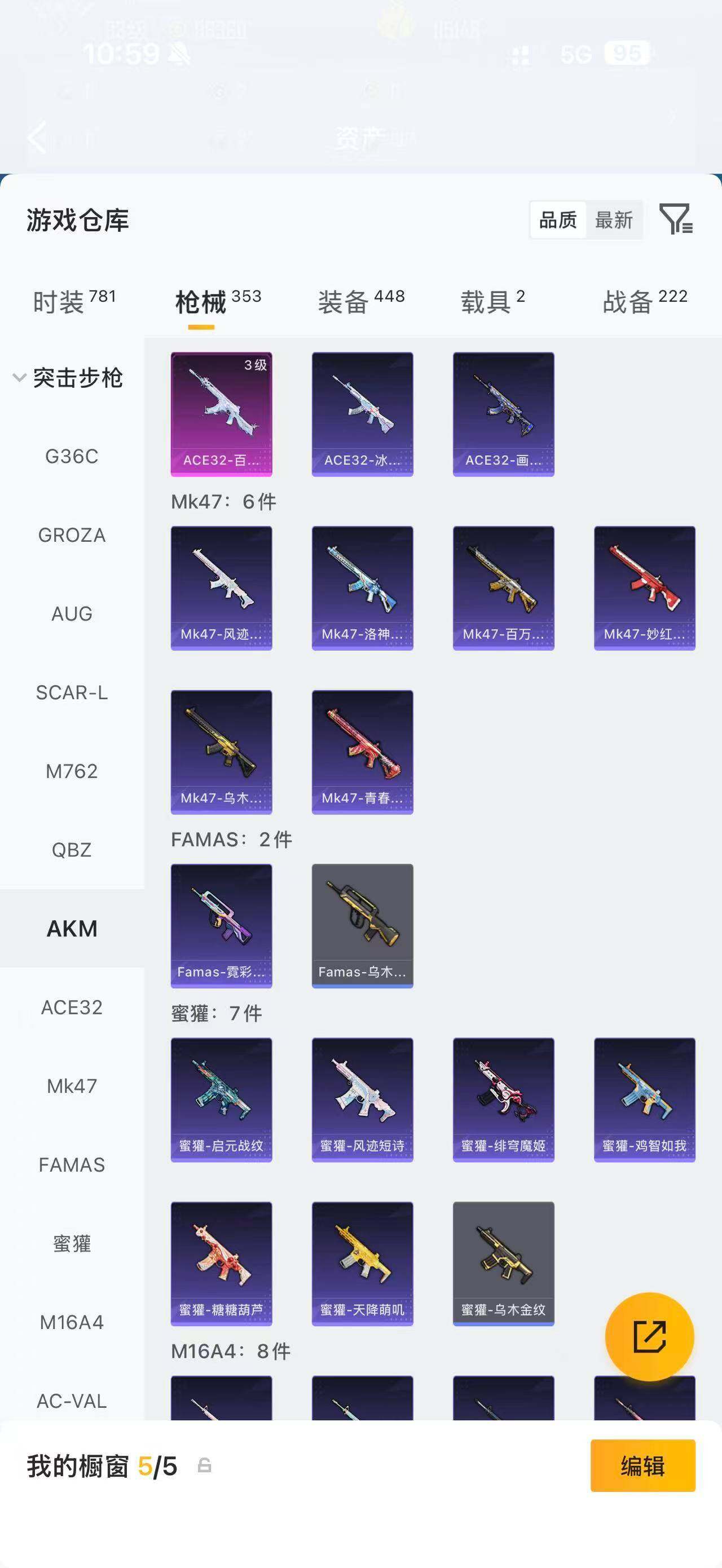Open the 装备 tab
Viewport: 722px width, 1568px height.
(361, 301)
